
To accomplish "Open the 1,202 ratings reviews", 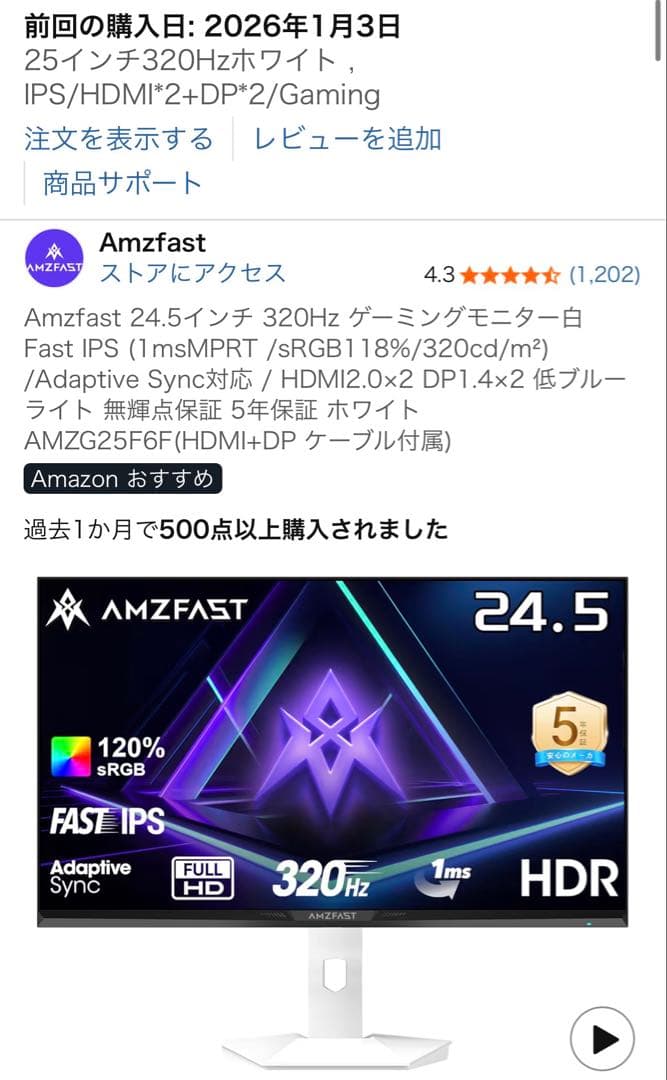I will click(604, 274).
